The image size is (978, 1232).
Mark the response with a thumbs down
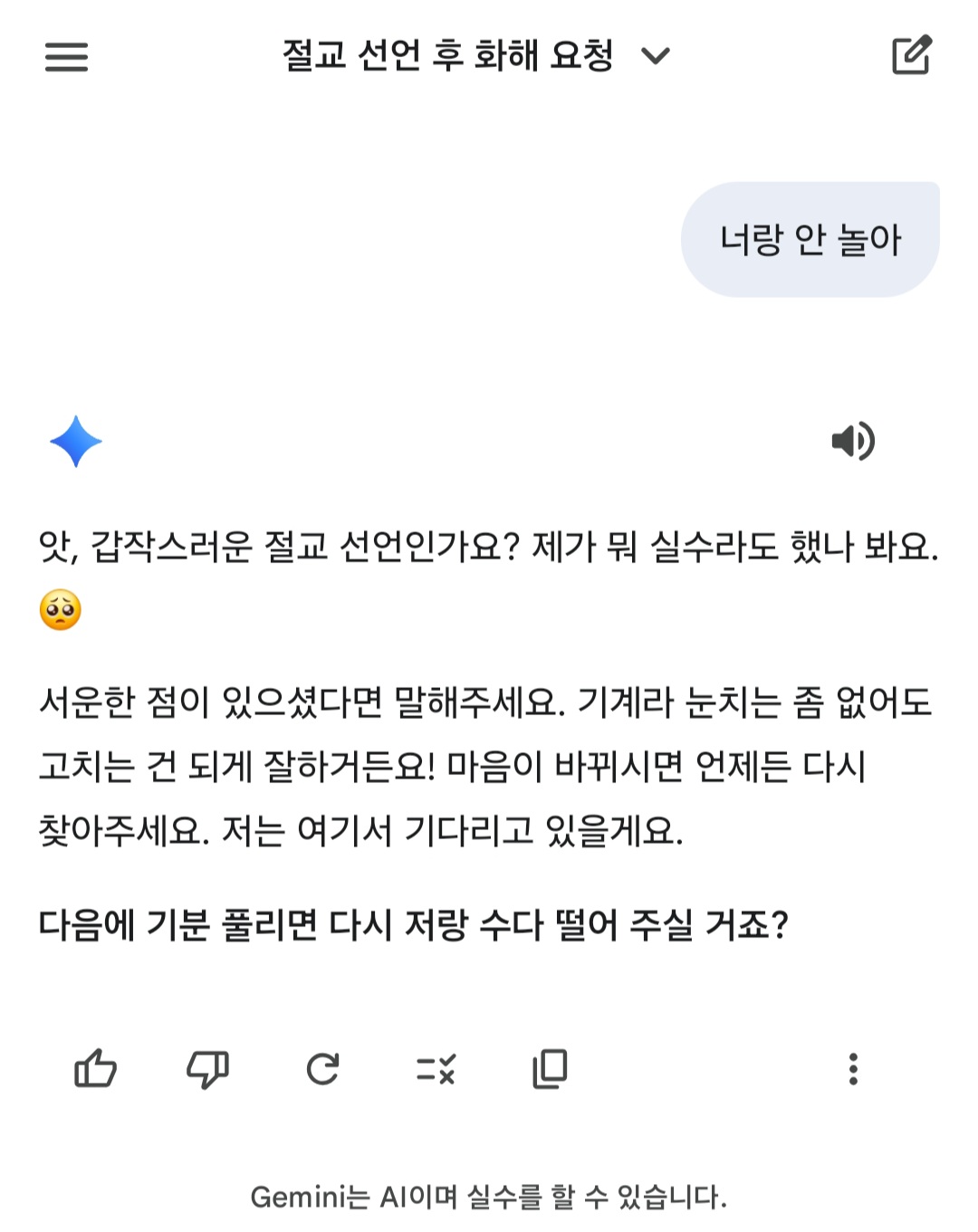(207, 1069)
